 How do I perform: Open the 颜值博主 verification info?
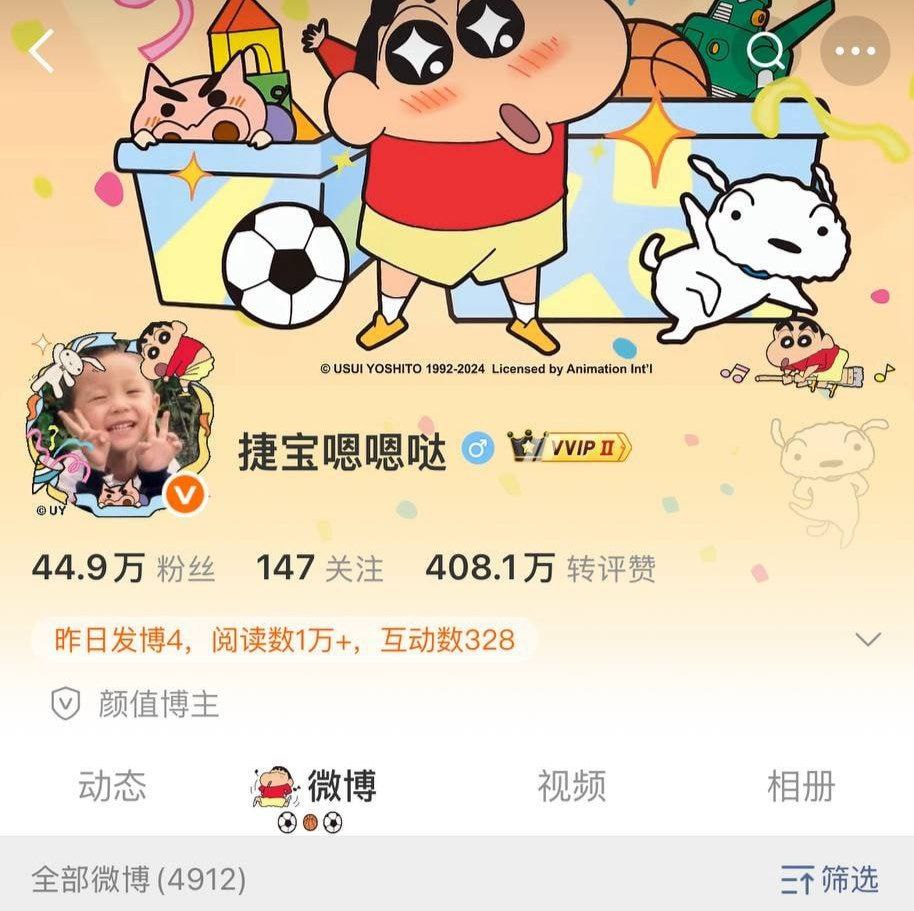[x=136, y=704]
